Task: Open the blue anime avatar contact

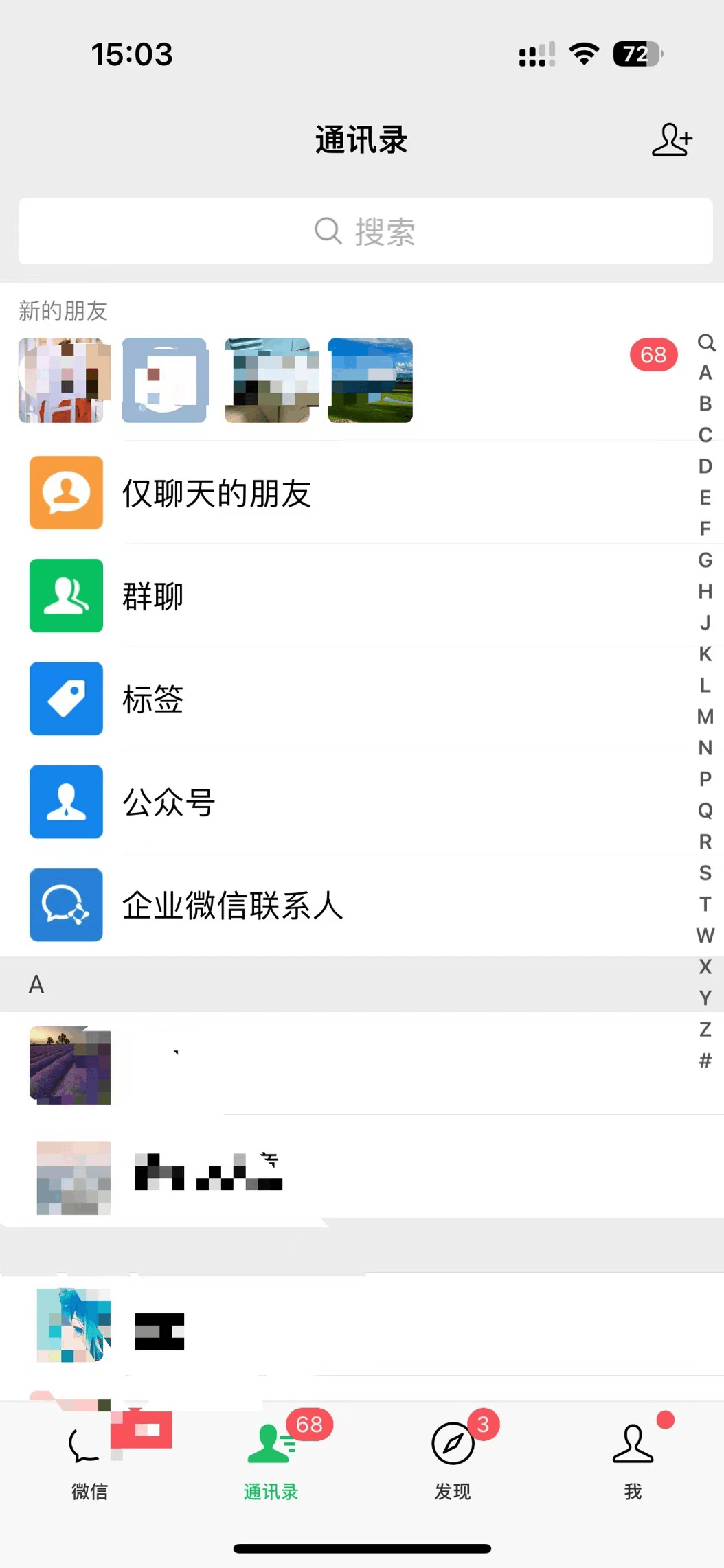Action: pyautogui.click(x=72, y=1326)
